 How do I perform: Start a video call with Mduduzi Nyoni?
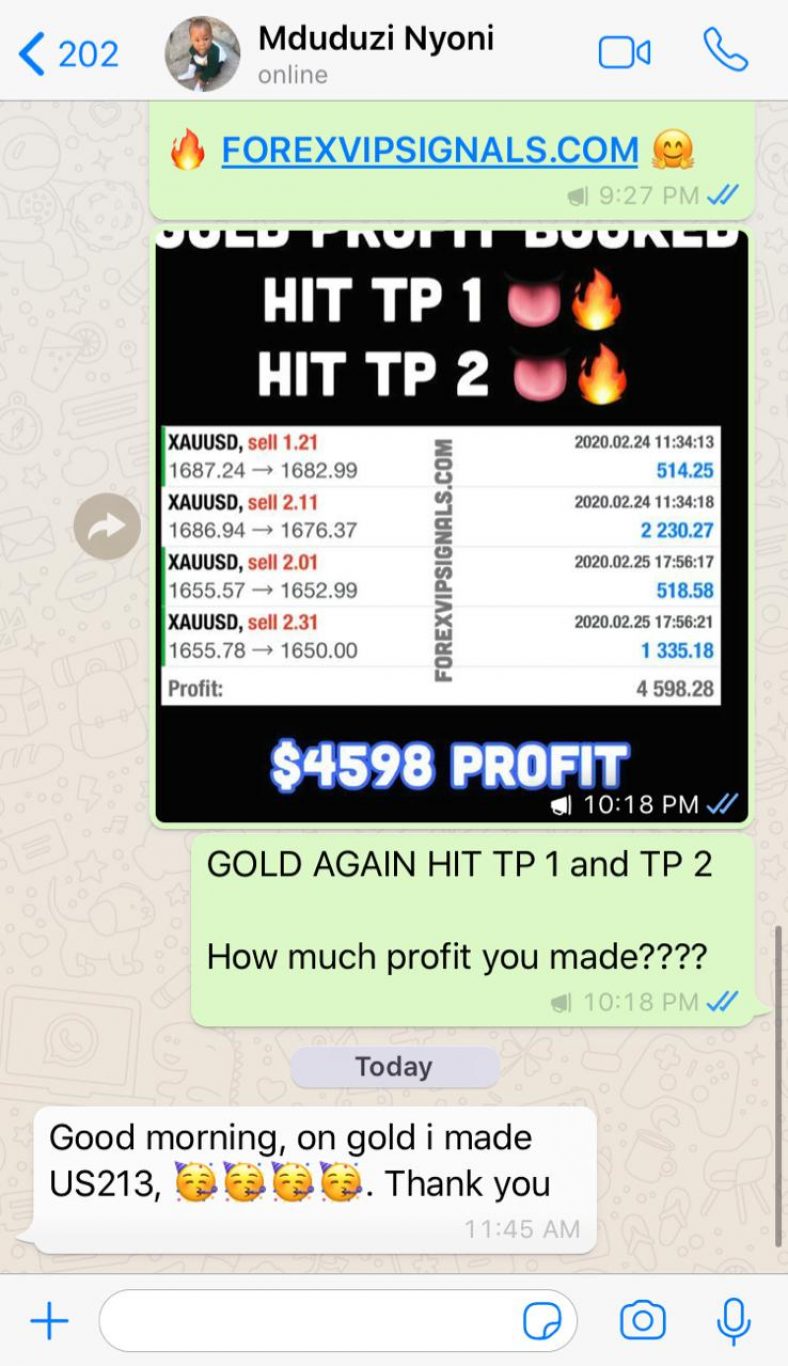pos(624,52)
